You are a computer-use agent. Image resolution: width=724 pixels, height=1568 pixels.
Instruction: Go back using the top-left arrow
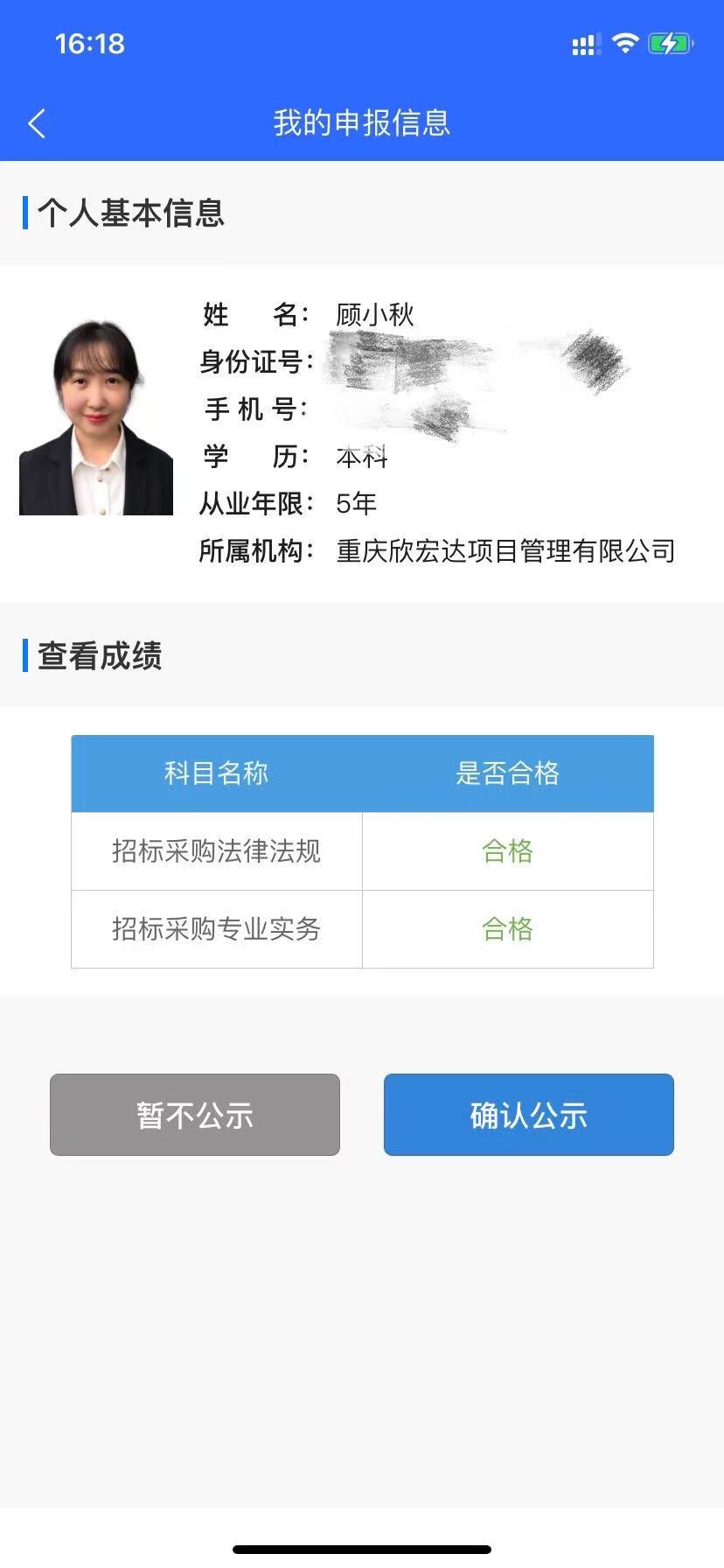(x=37, y=123)
